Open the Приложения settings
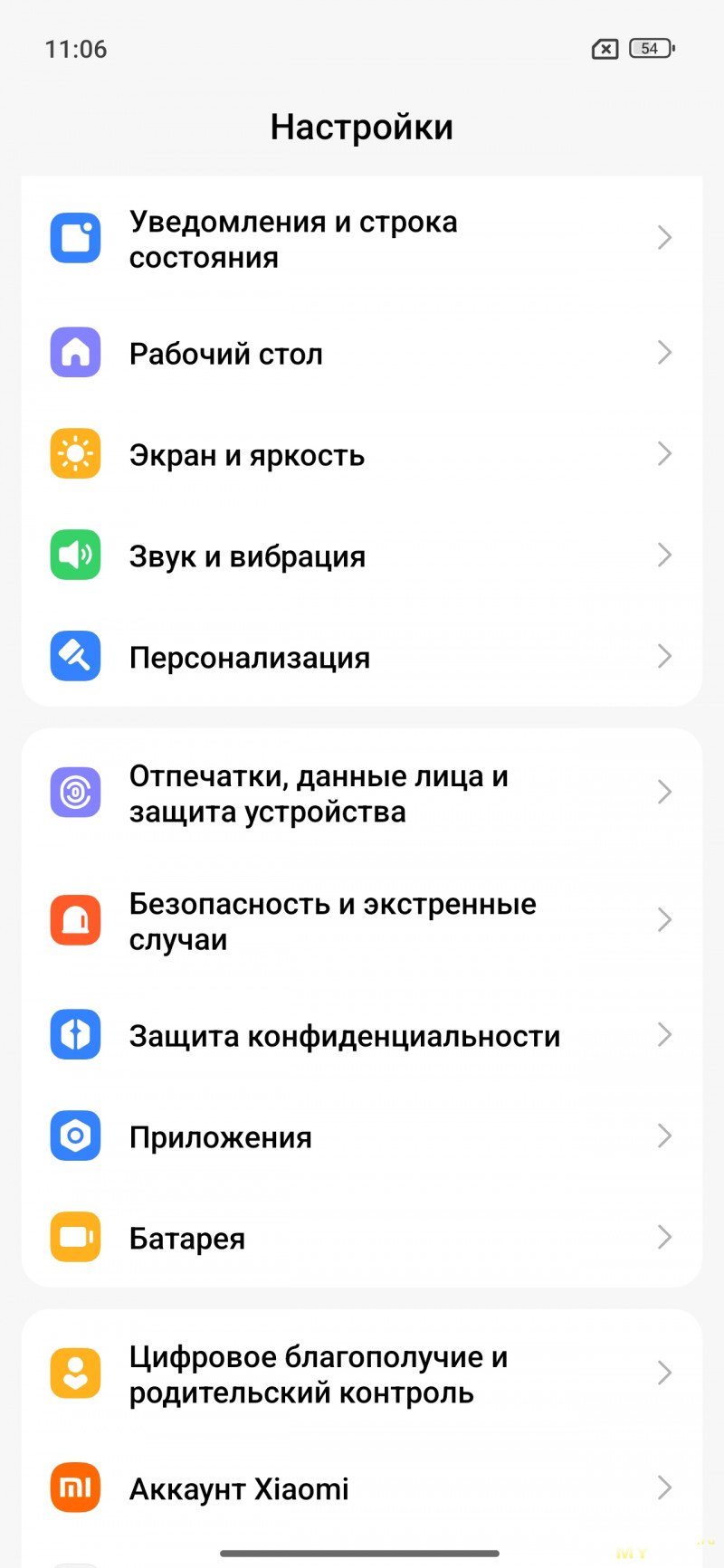This screenshot has width=724, height=1568. (x=362, y=1136)
